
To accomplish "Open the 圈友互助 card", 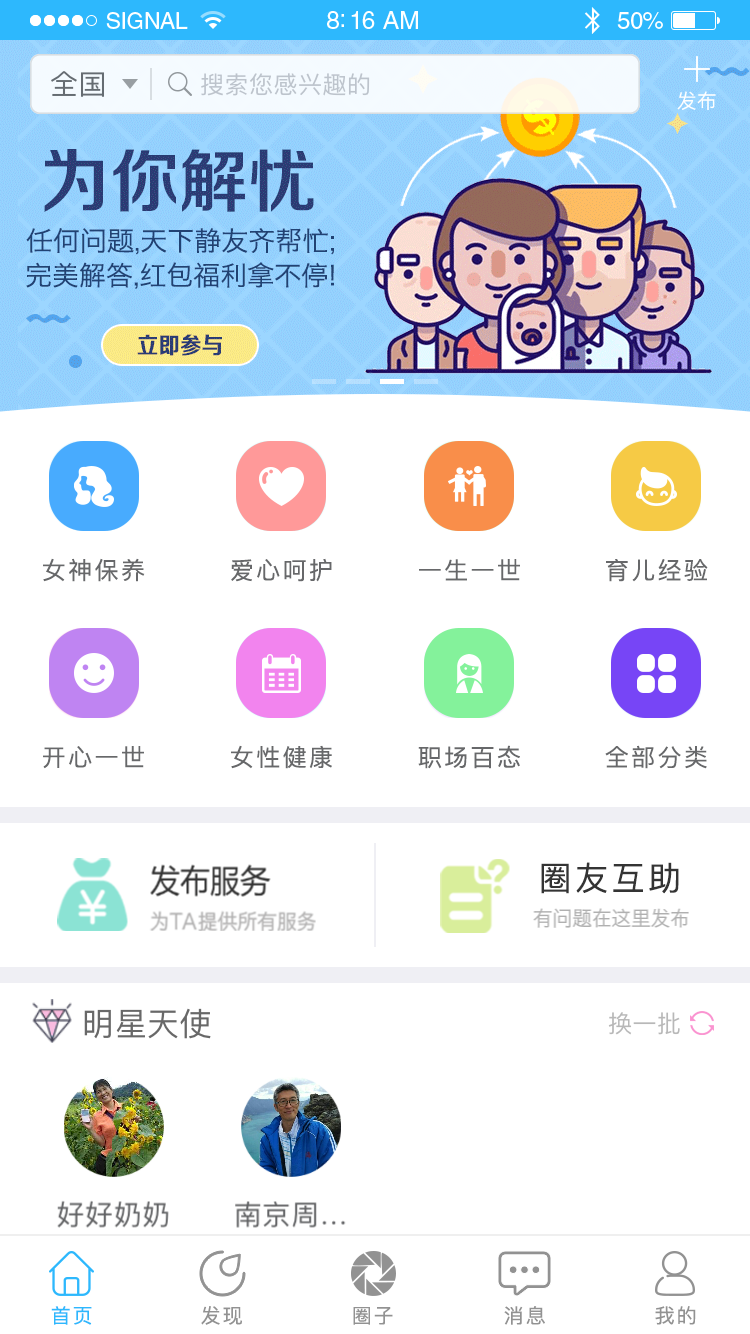I will [x=565, y=895].
